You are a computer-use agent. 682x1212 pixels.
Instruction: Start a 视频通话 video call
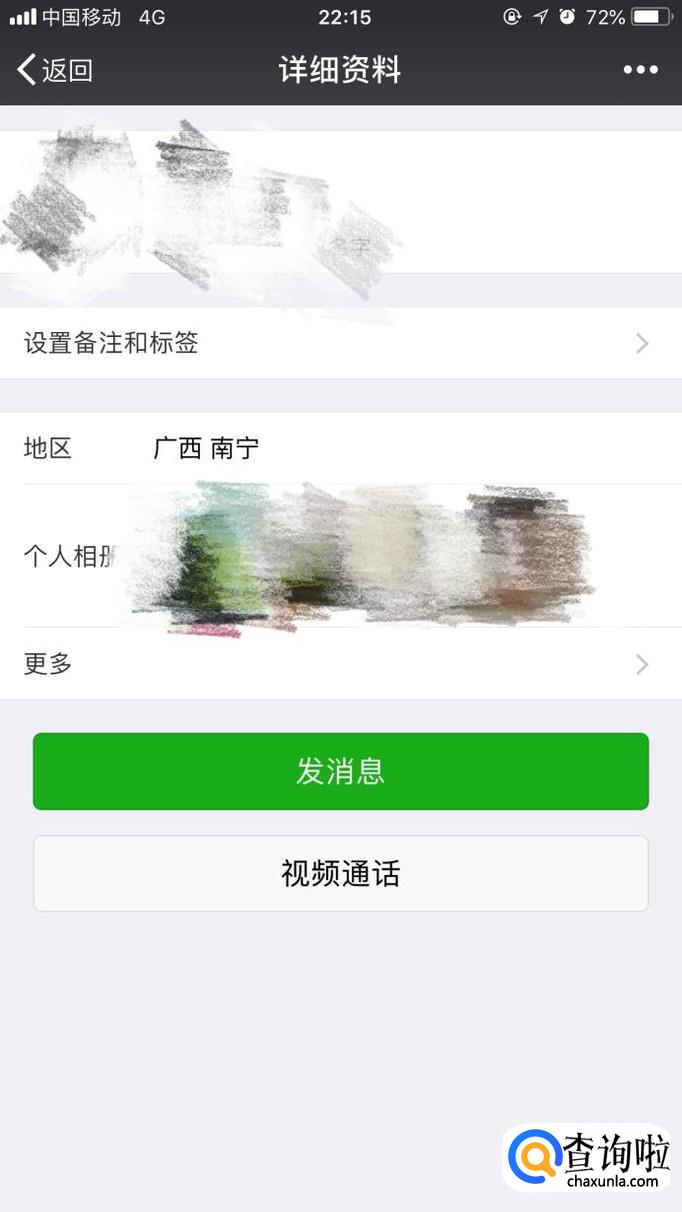click(x=340, y=874)
